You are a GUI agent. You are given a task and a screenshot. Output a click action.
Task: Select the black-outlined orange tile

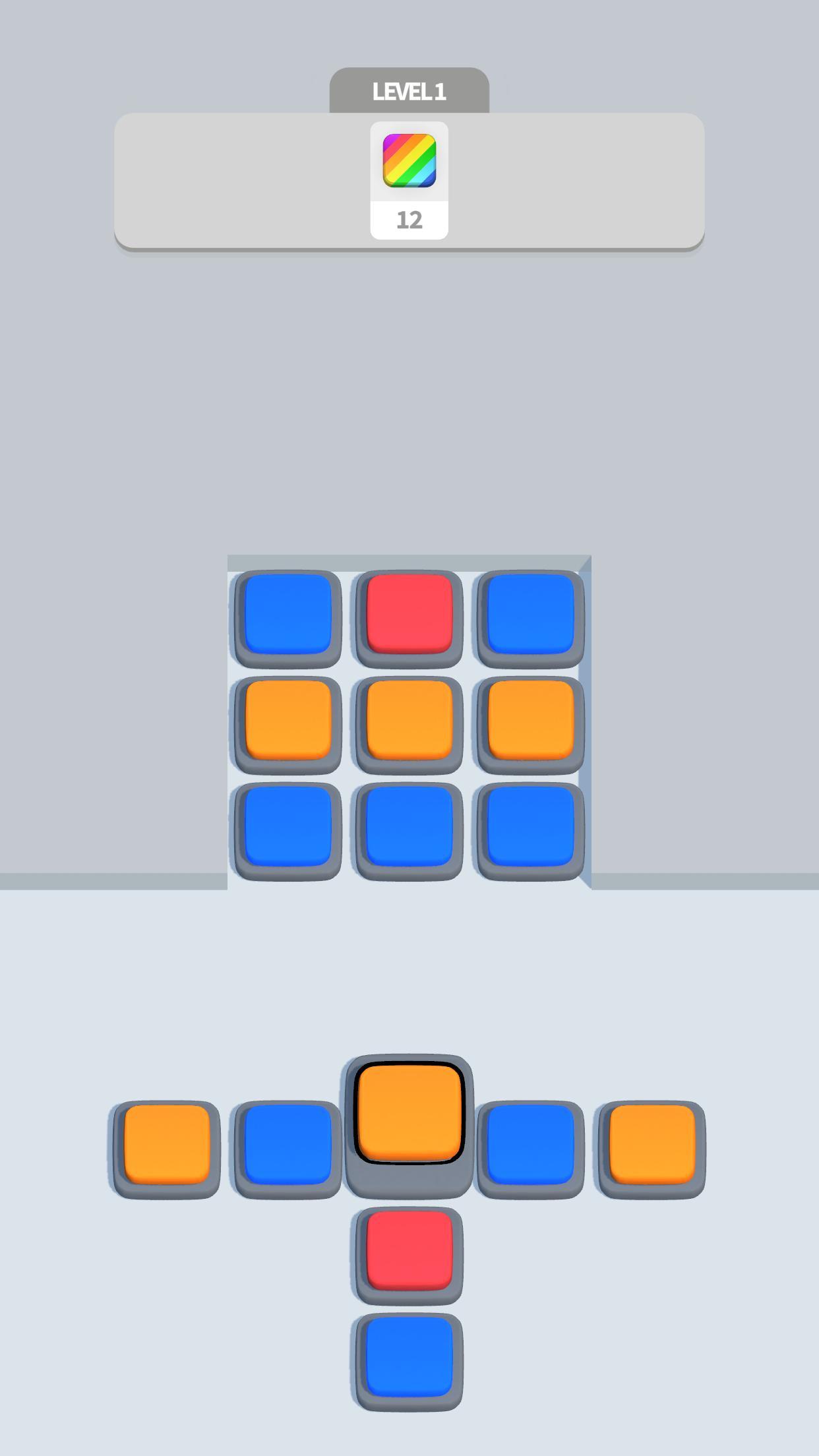(409, 1113)
